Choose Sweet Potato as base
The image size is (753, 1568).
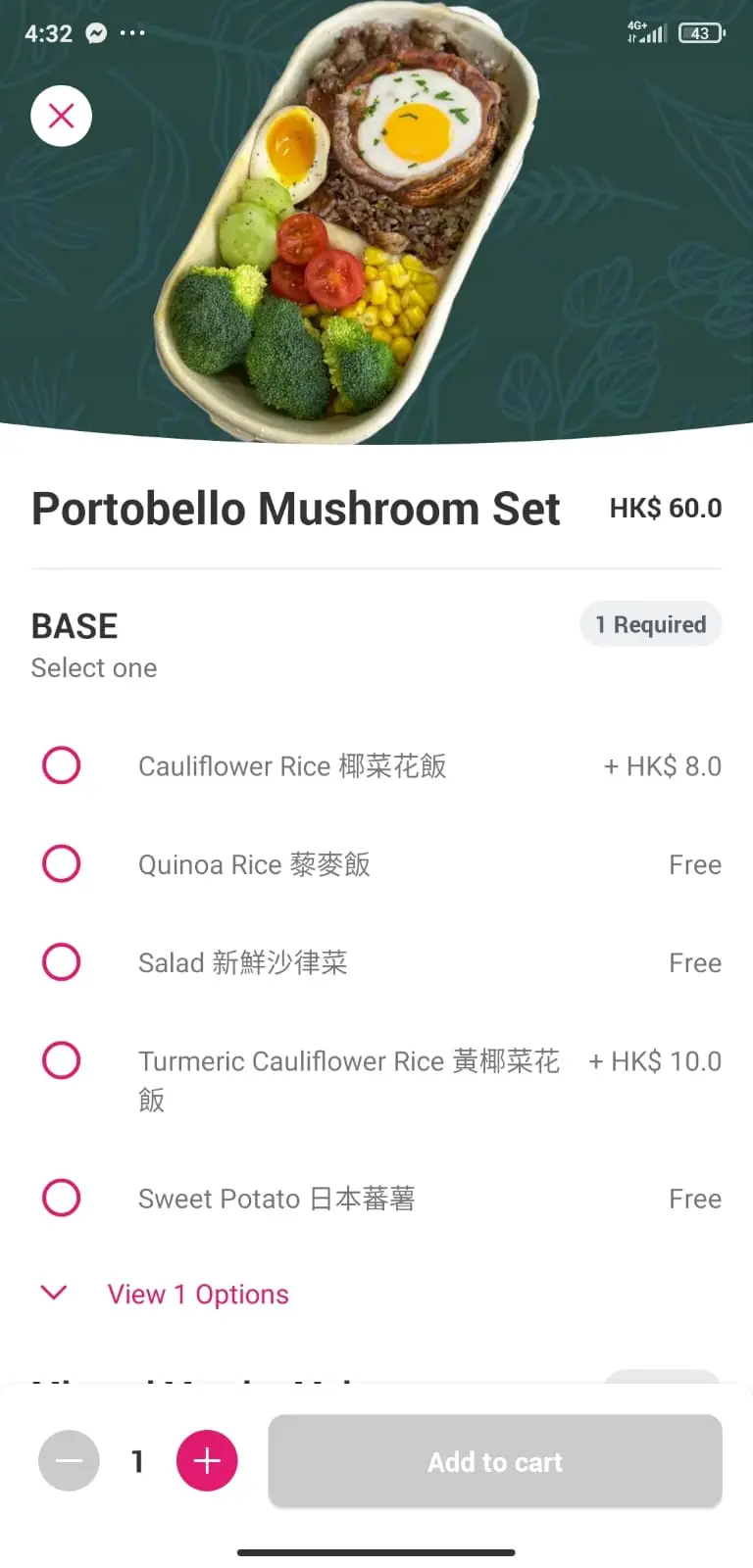[x=61, y=1198]
